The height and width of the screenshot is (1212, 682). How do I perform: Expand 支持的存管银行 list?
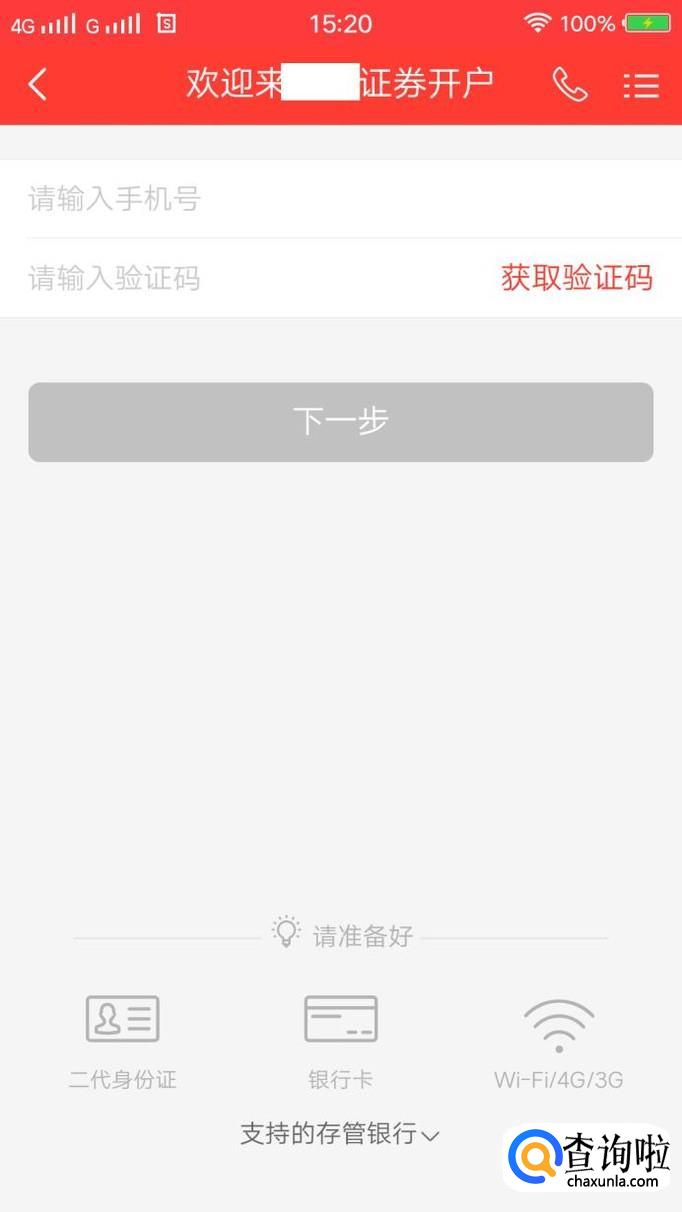[x=340, y=1134]
